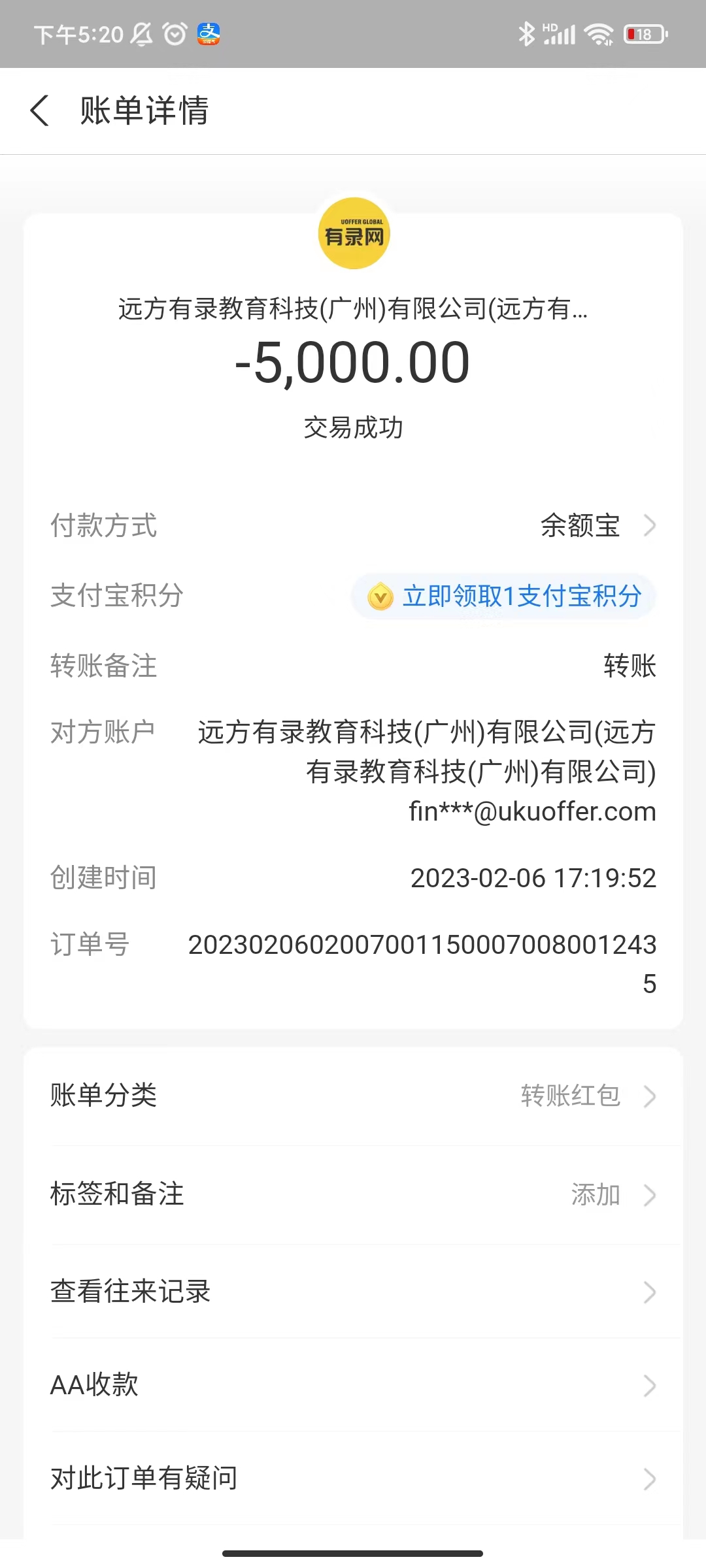Open the 有录网 merchant avatar
The height and width of the screenshot is (1568, 706).
click(x=354, y=233)
